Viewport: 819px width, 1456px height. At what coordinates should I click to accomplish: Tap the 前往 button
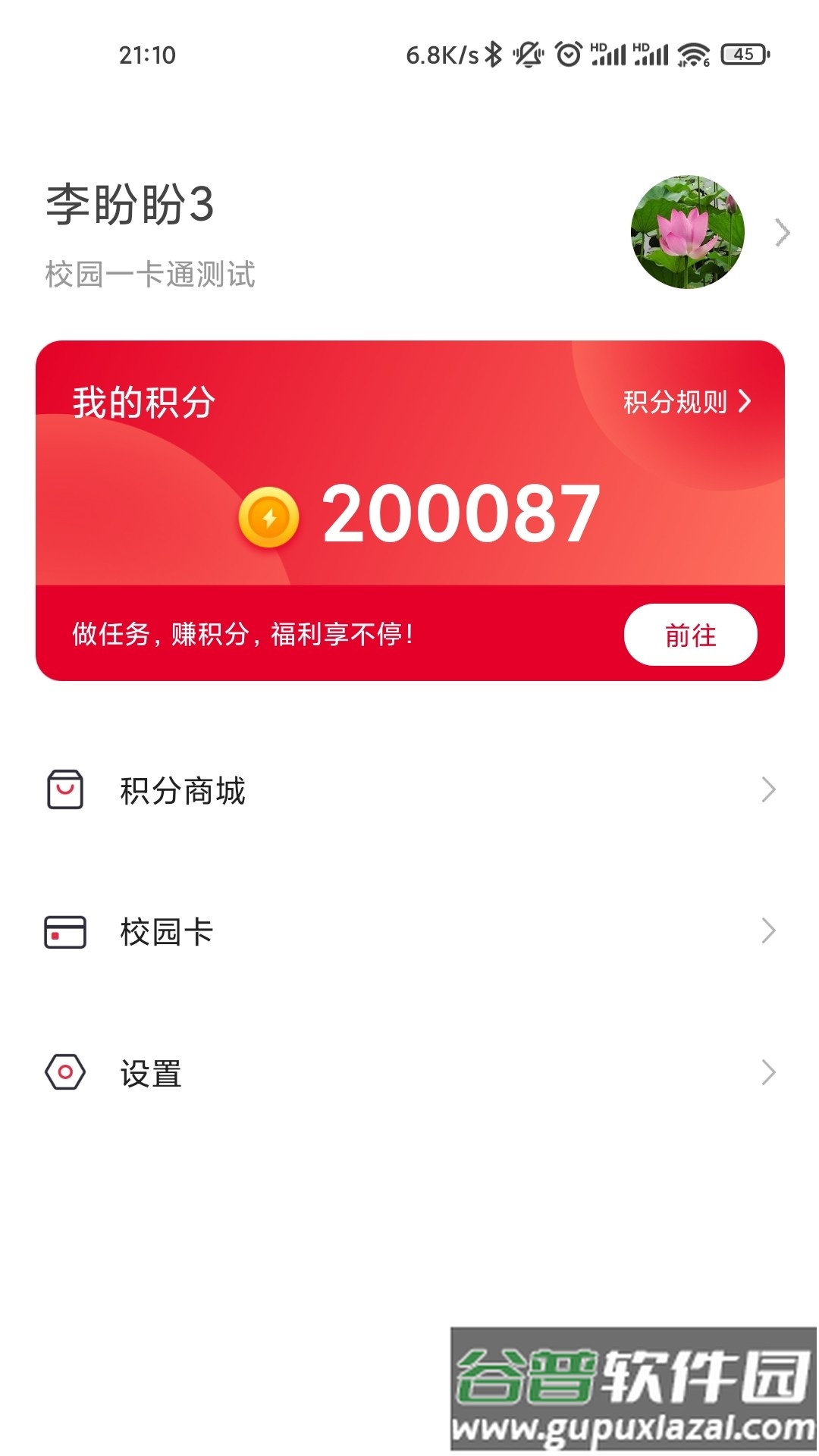point(690,635)
